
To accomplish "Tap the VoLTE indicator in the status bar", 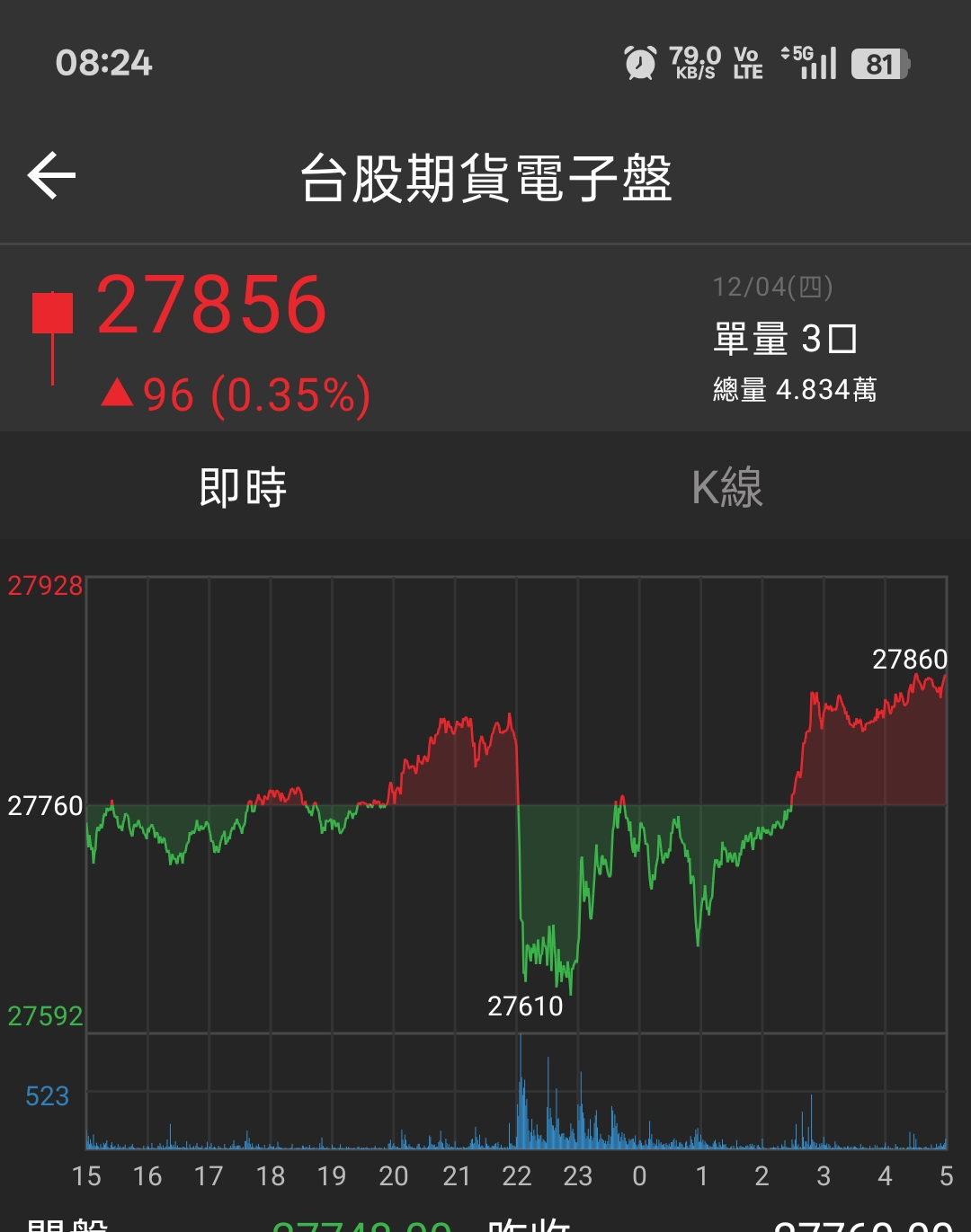I will pyautogui.click(x=745, y=63).
